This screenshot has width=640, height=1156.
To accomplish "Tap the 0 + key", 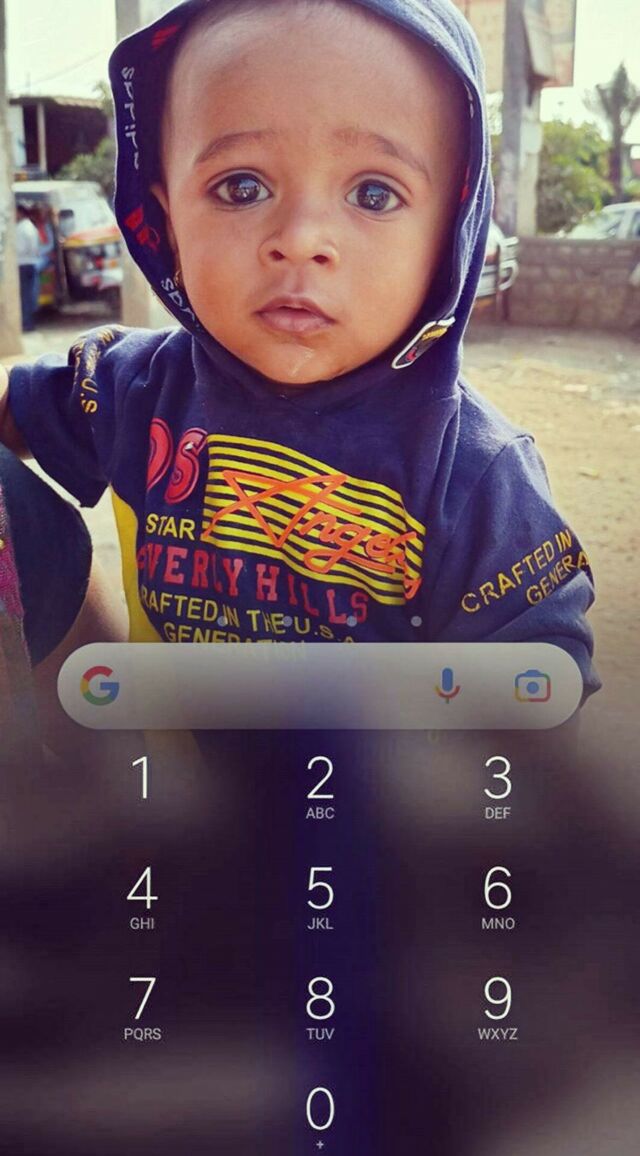I will point(320,1116).
